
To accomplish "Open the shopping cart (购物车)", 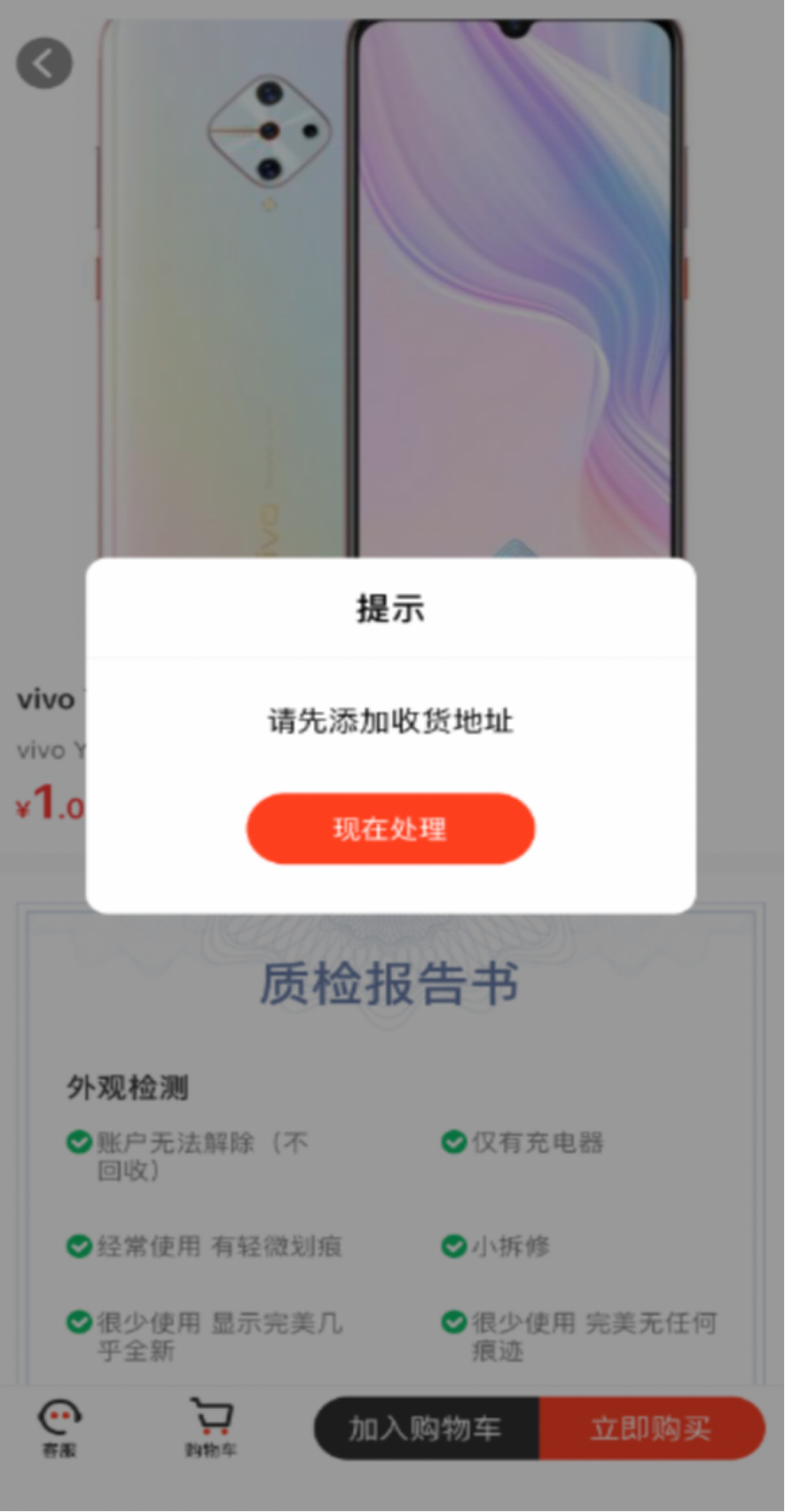I will point(211,1427).
